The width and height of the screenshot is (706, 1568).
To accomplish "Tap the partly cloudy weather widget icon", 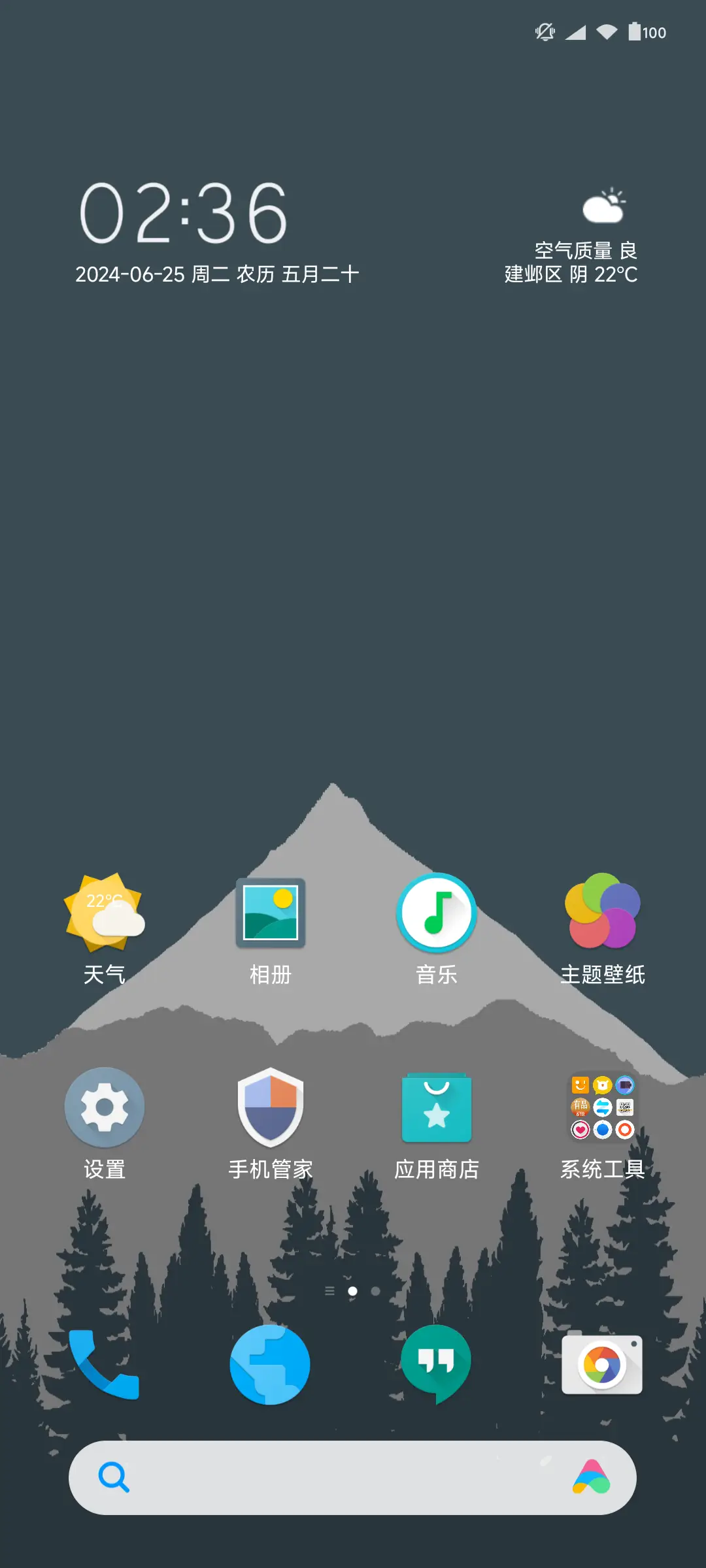I will coord(603,208).
